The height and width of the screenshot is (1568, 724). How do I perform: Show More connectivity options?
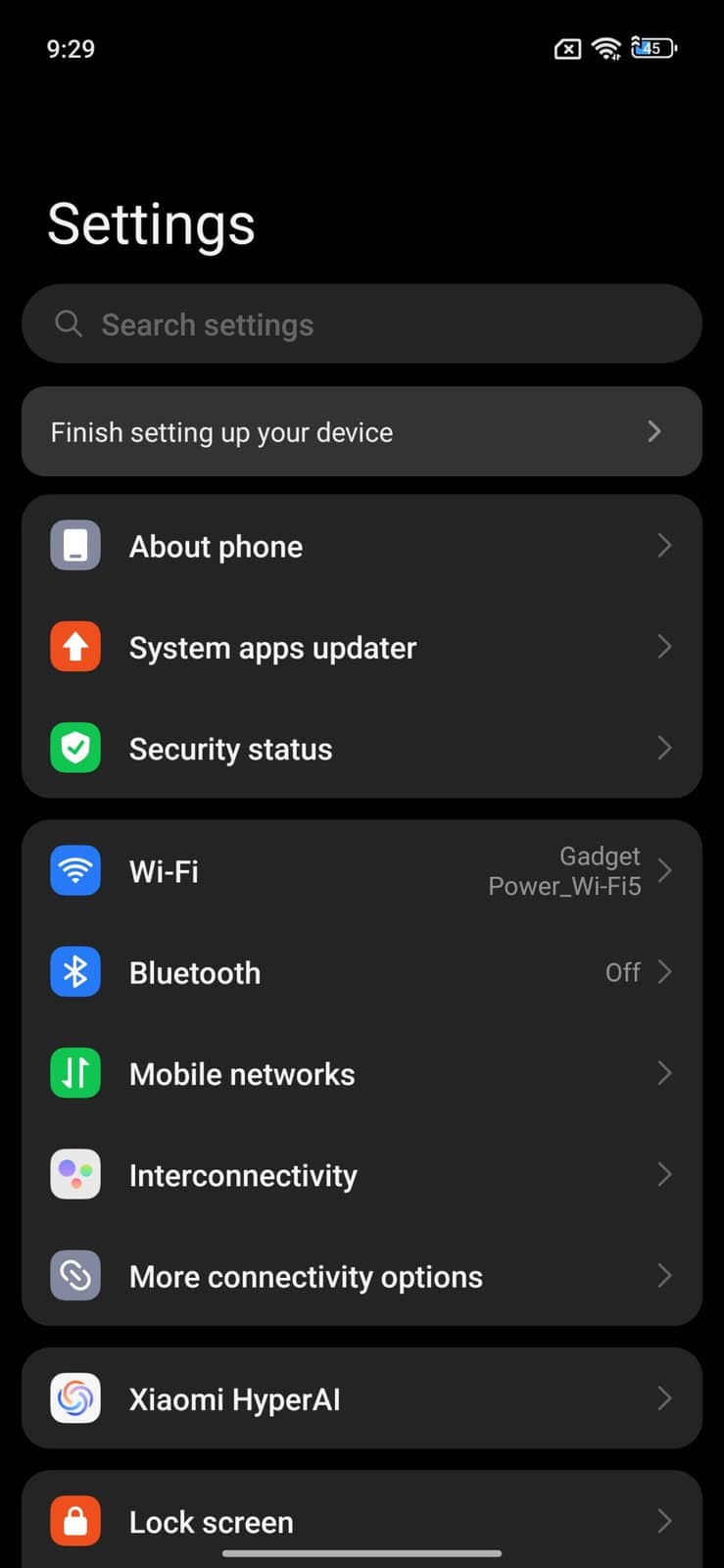pos(362,1276)
